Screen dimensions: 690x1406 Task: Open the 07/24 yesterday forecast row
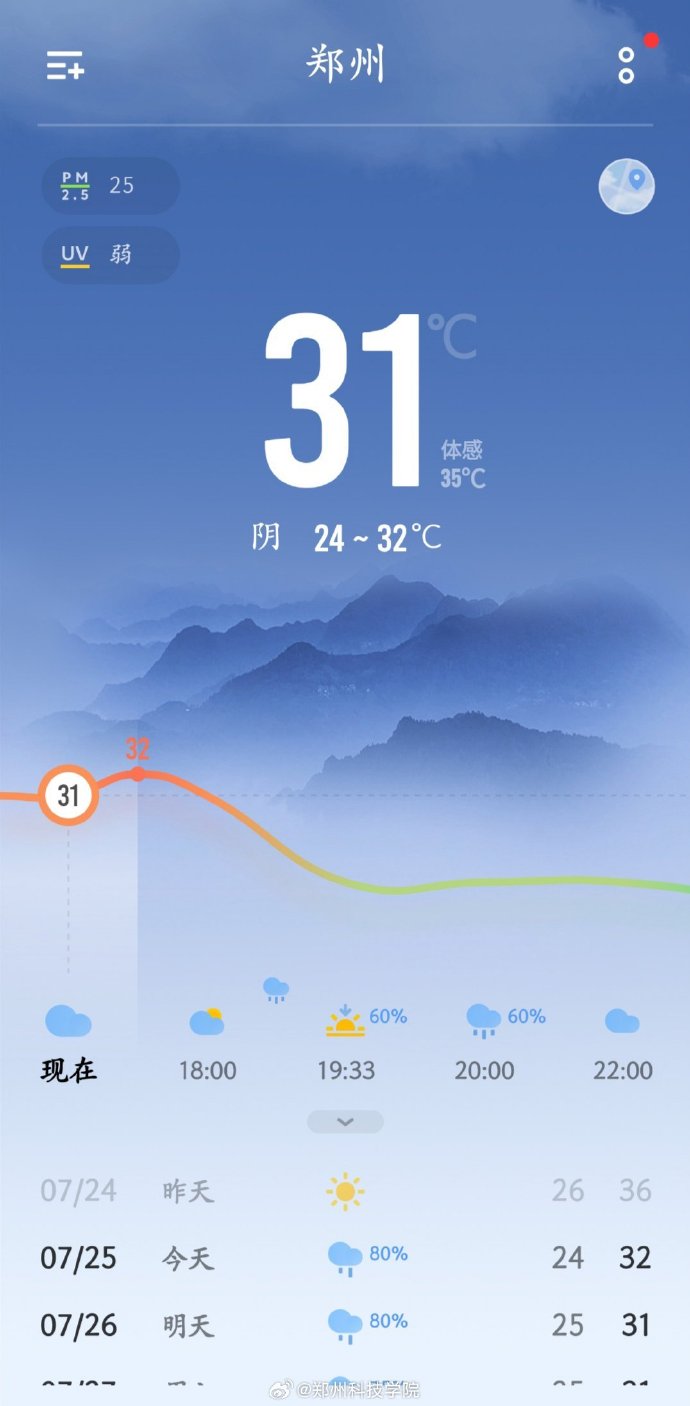pos(345,1190)
